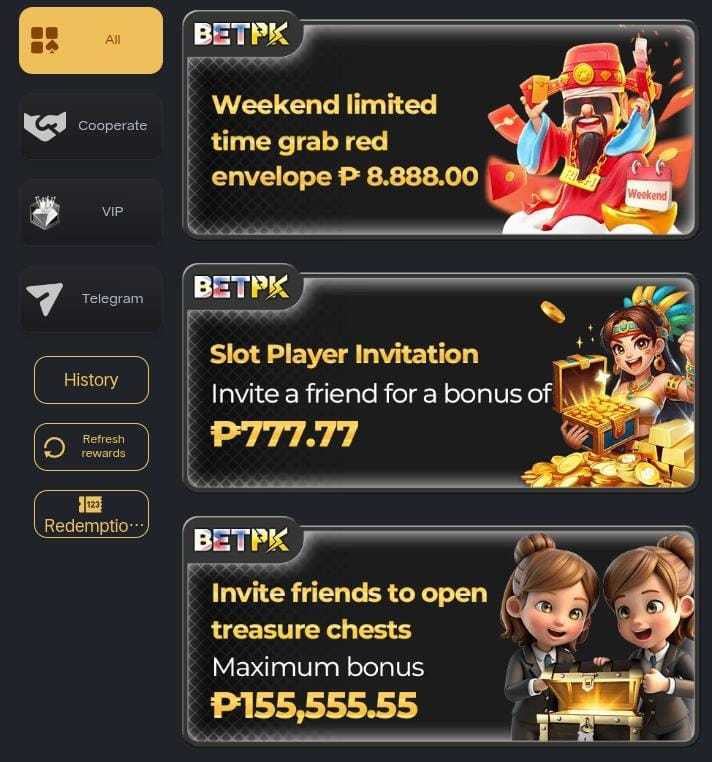712x762 pixels.
Task: Open the VIP category
Action: point(91,212)
